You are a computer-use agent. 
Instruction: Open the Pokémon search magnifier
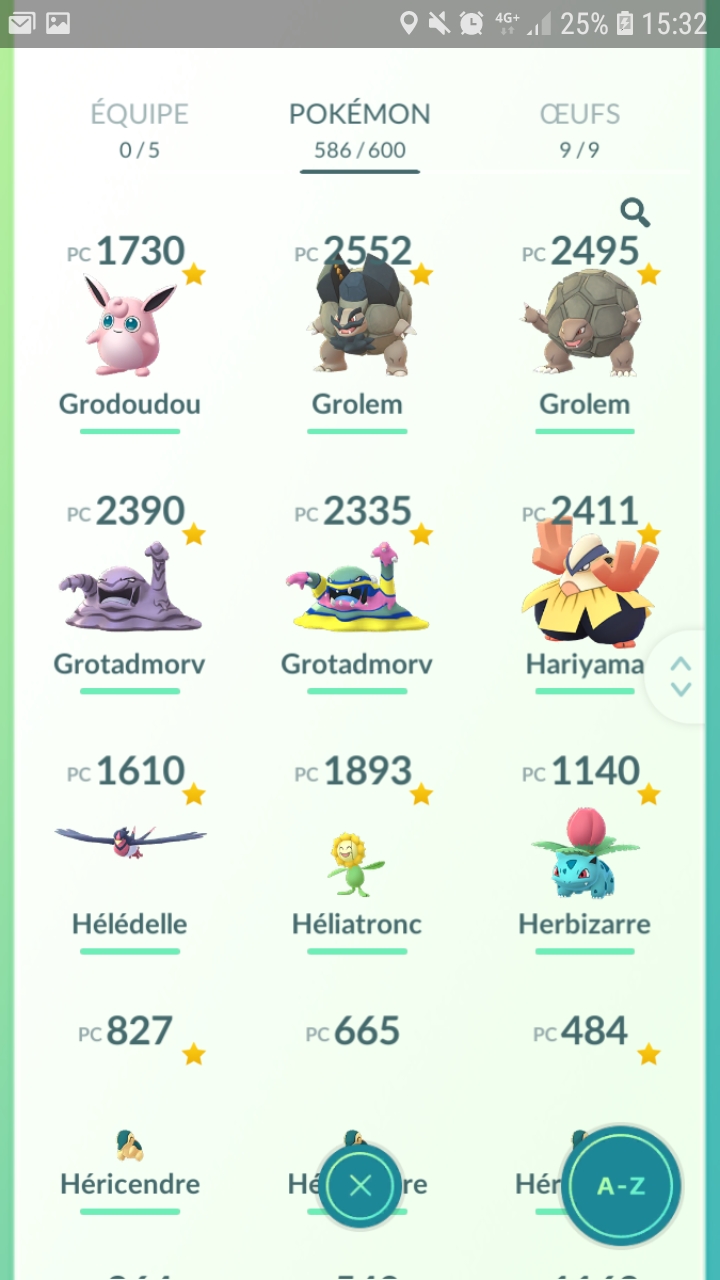[635, 212]
